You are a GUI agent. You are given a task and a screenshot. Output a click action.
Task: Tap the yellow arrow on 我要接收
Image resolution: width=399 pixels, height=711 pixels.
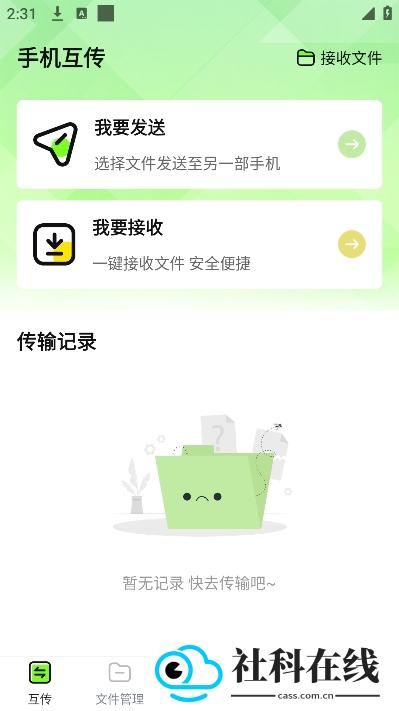[352, 244]
